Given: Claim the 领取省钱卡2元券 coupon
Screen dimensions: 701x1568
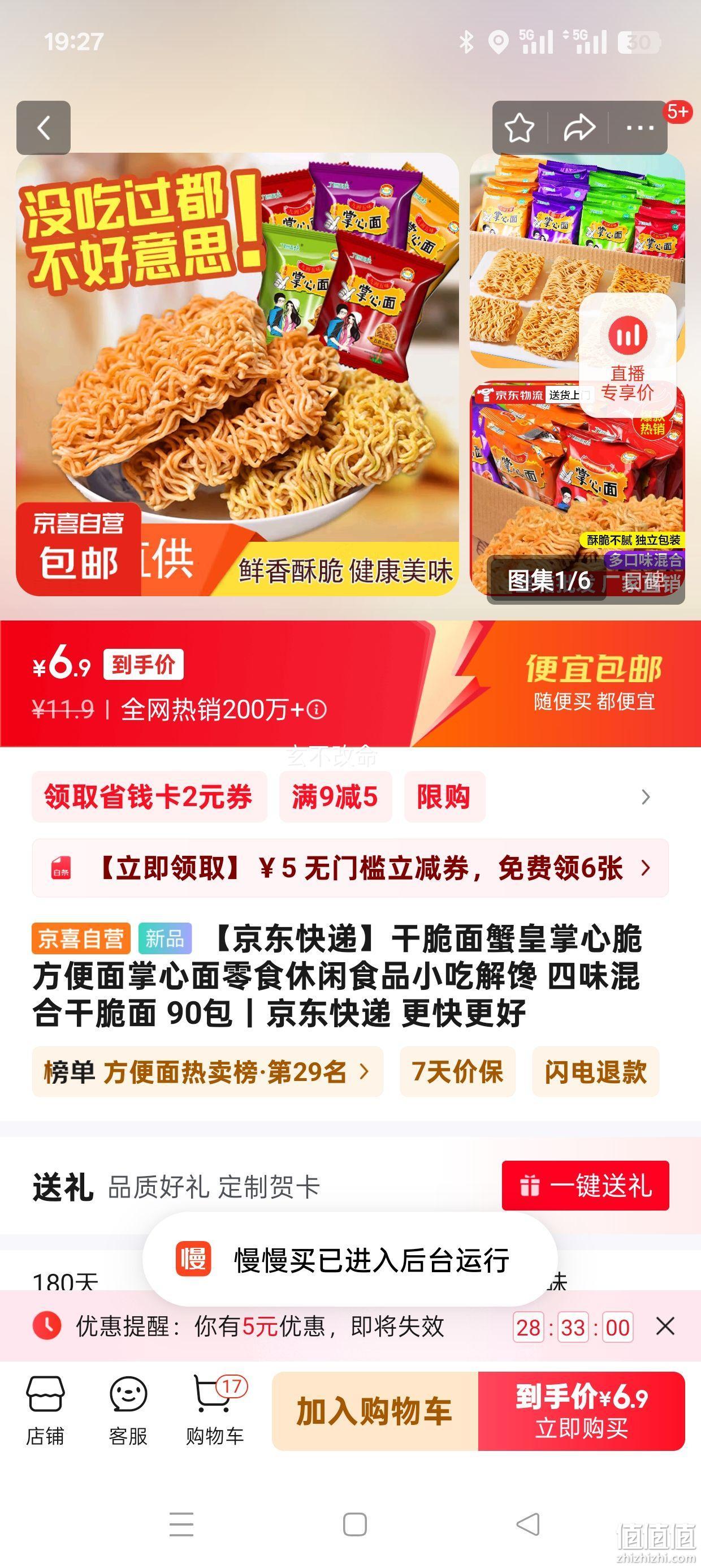Looking at the screenshot, I should click(149, 797).
